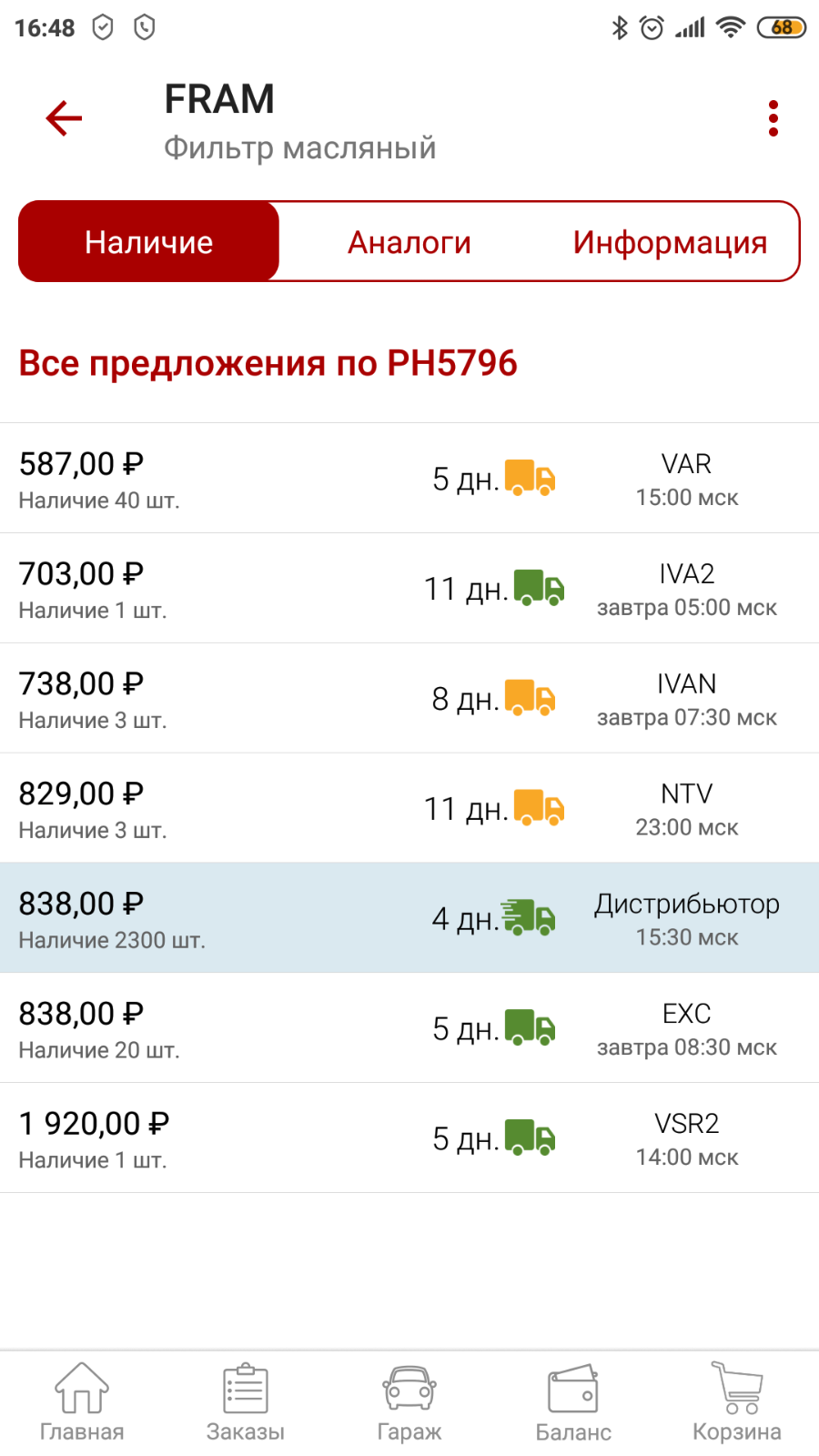
Task: Go to the Главная tab
Action: pos(82,1402)
